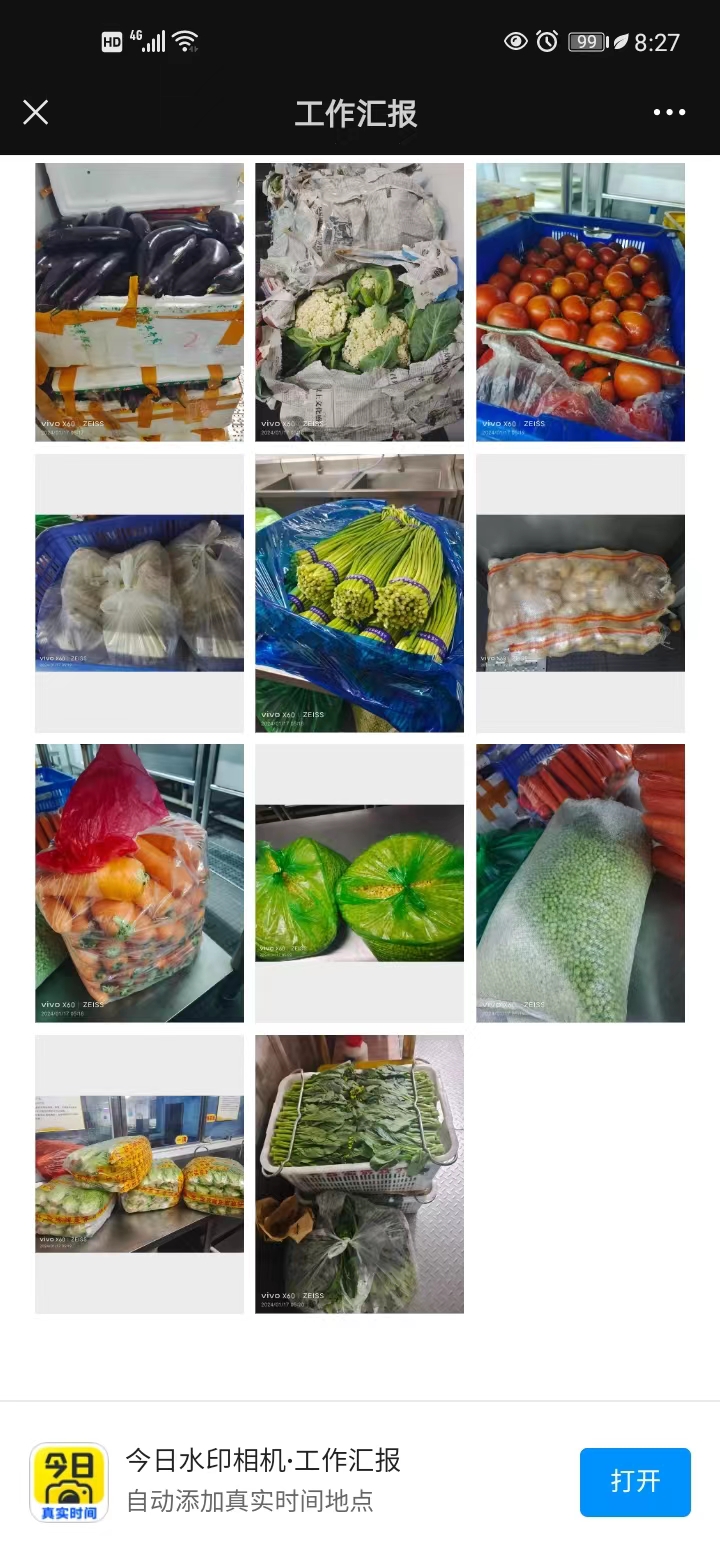View the packaged cabbages on table photo
This screenshot has width=720, height=1560.
139,1173
